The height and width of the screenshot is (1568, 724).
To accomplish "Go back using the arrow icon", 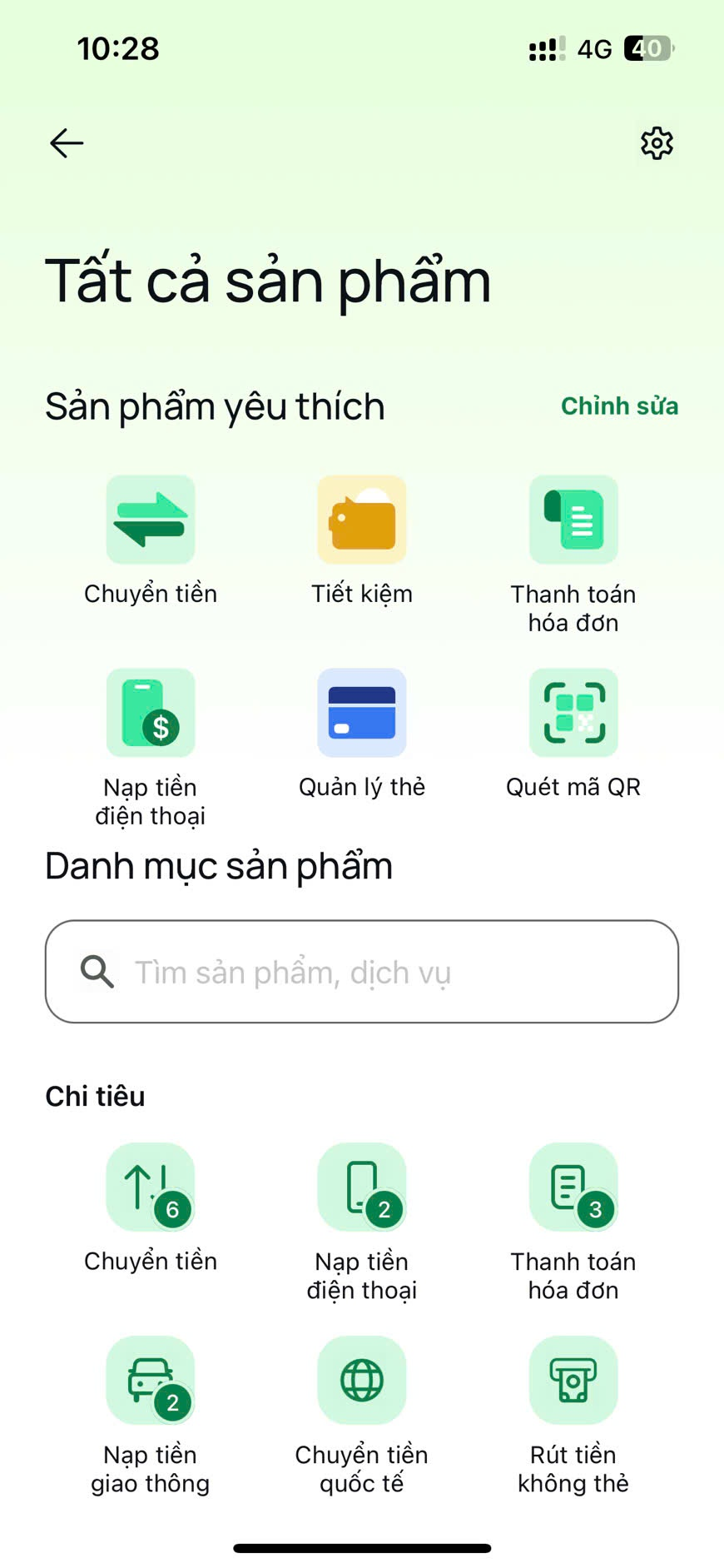I will coord(67,143).
